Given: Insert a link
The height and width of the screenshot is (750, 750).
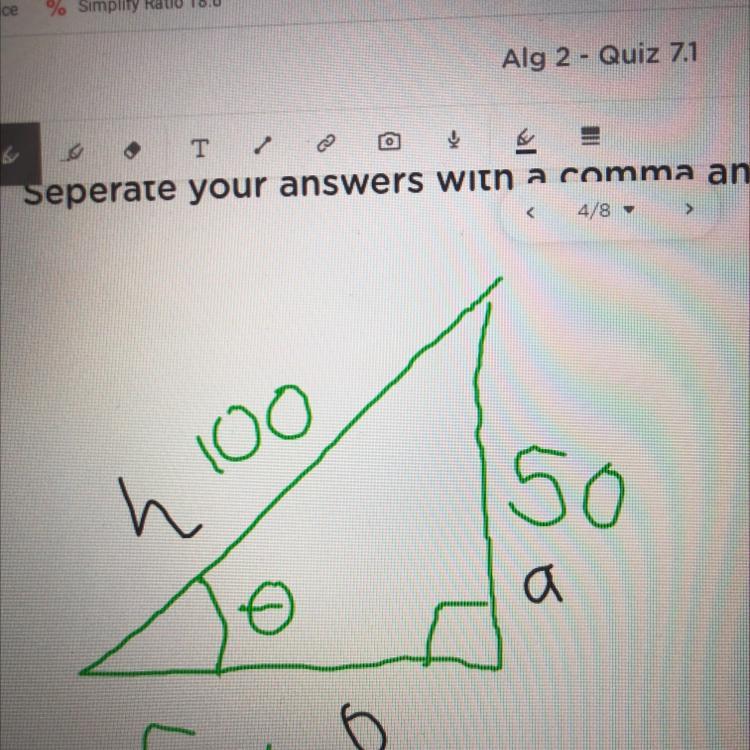Looking at the screenshot, I should click(326, 143).
